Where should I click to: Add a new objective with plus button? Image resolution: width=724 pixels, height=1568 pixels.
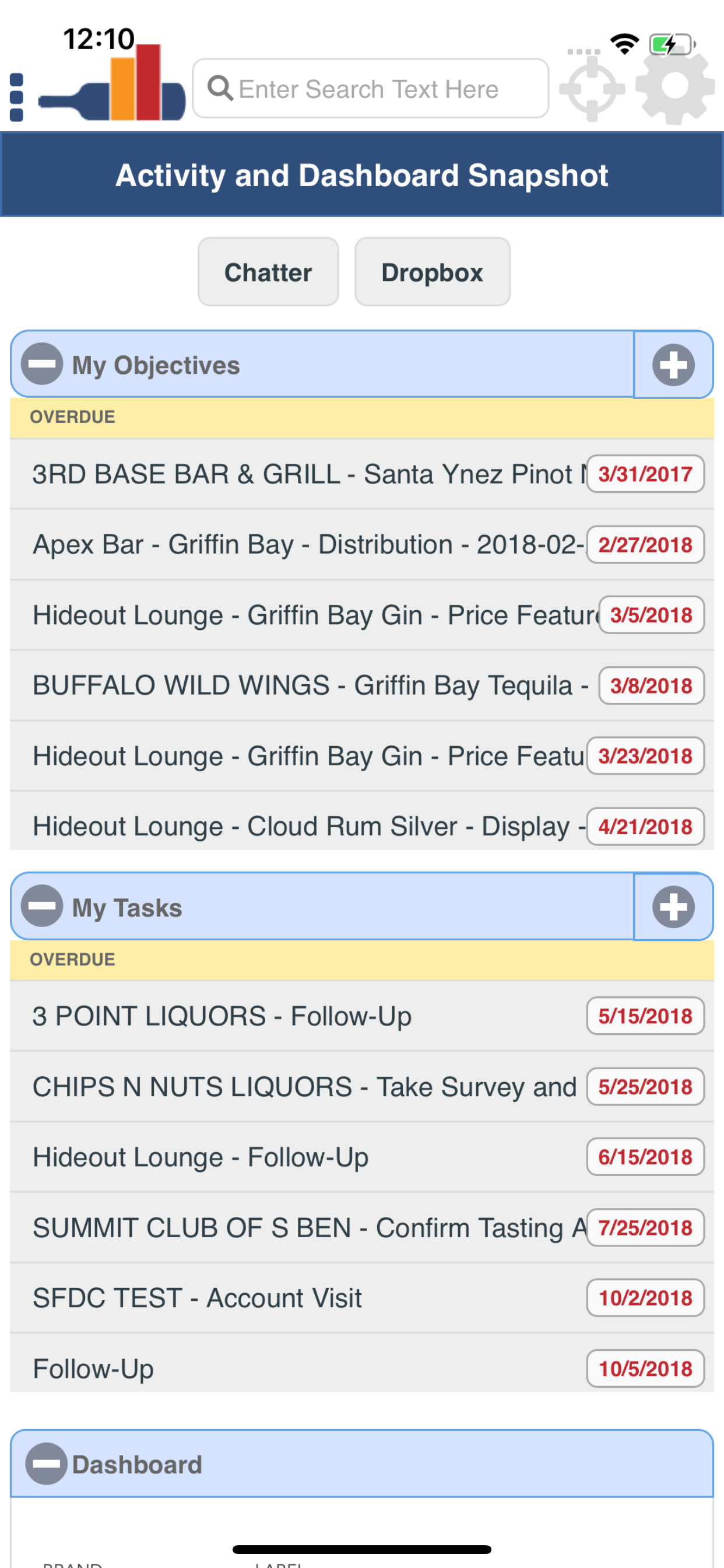click(x=673, y=365)
